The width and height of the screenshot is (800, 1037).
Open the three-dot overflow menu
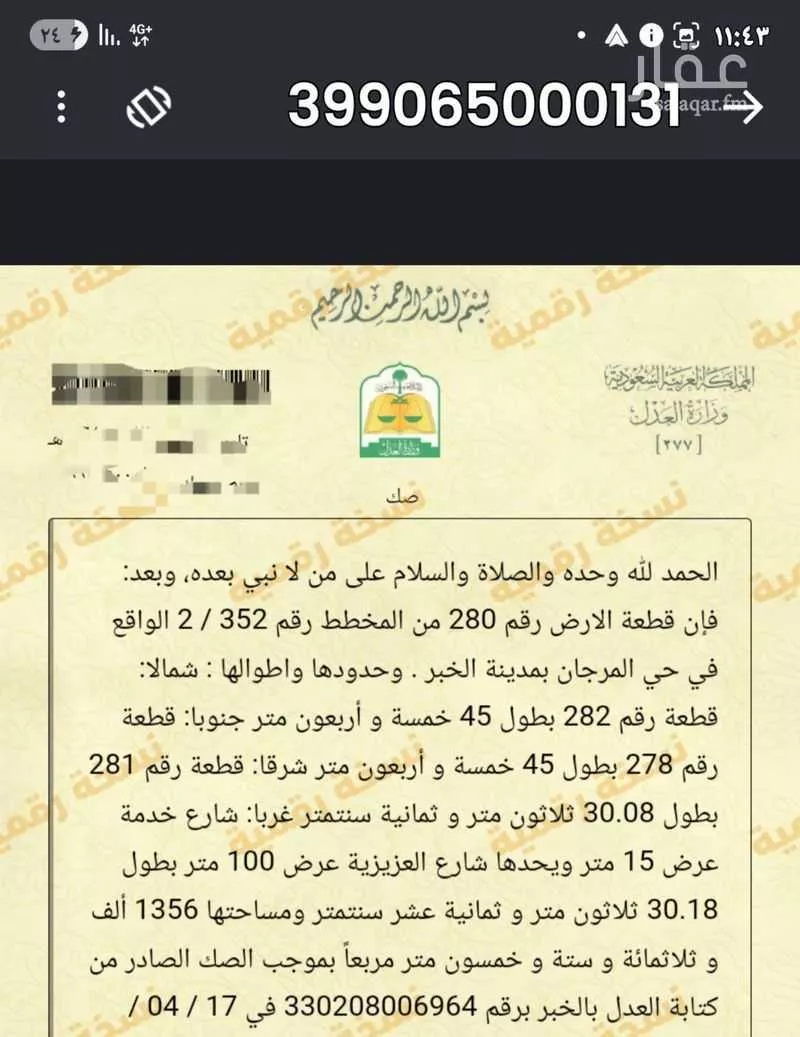point(60,105)
